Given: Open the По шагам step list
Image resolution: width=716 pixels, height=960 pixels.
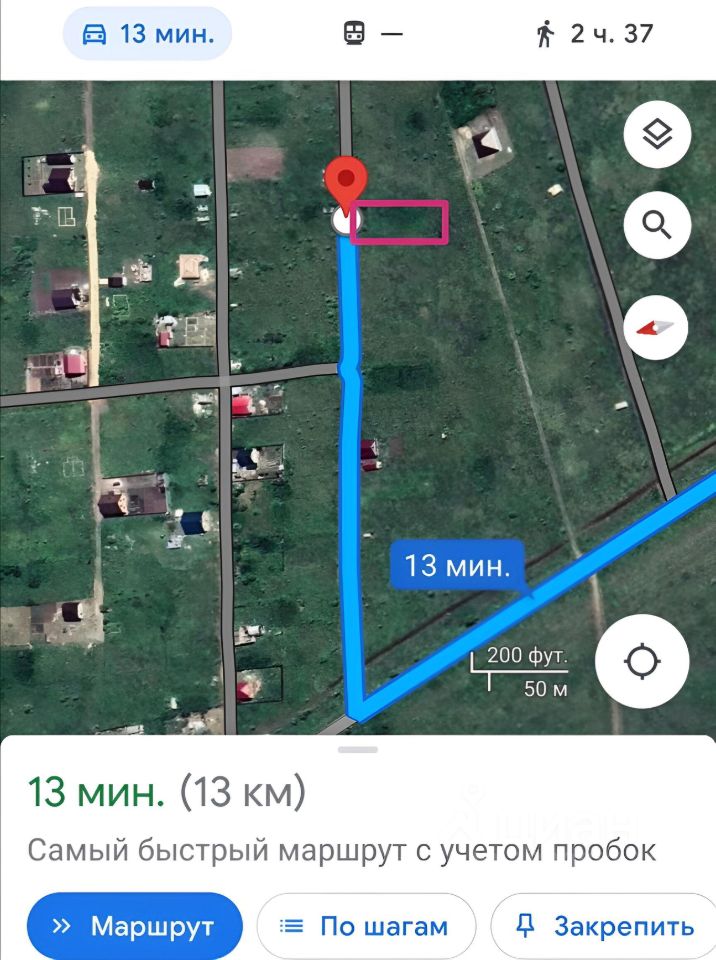Looking at the screenshot, I should point(366,926).
